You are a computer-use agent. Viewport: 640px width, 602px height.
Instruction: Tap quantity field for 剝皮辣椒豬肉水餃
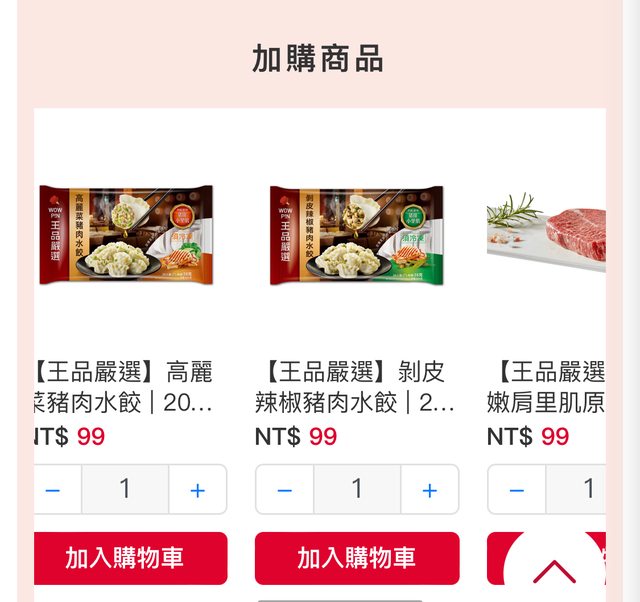pyautogui.click(x=357, y=490)
